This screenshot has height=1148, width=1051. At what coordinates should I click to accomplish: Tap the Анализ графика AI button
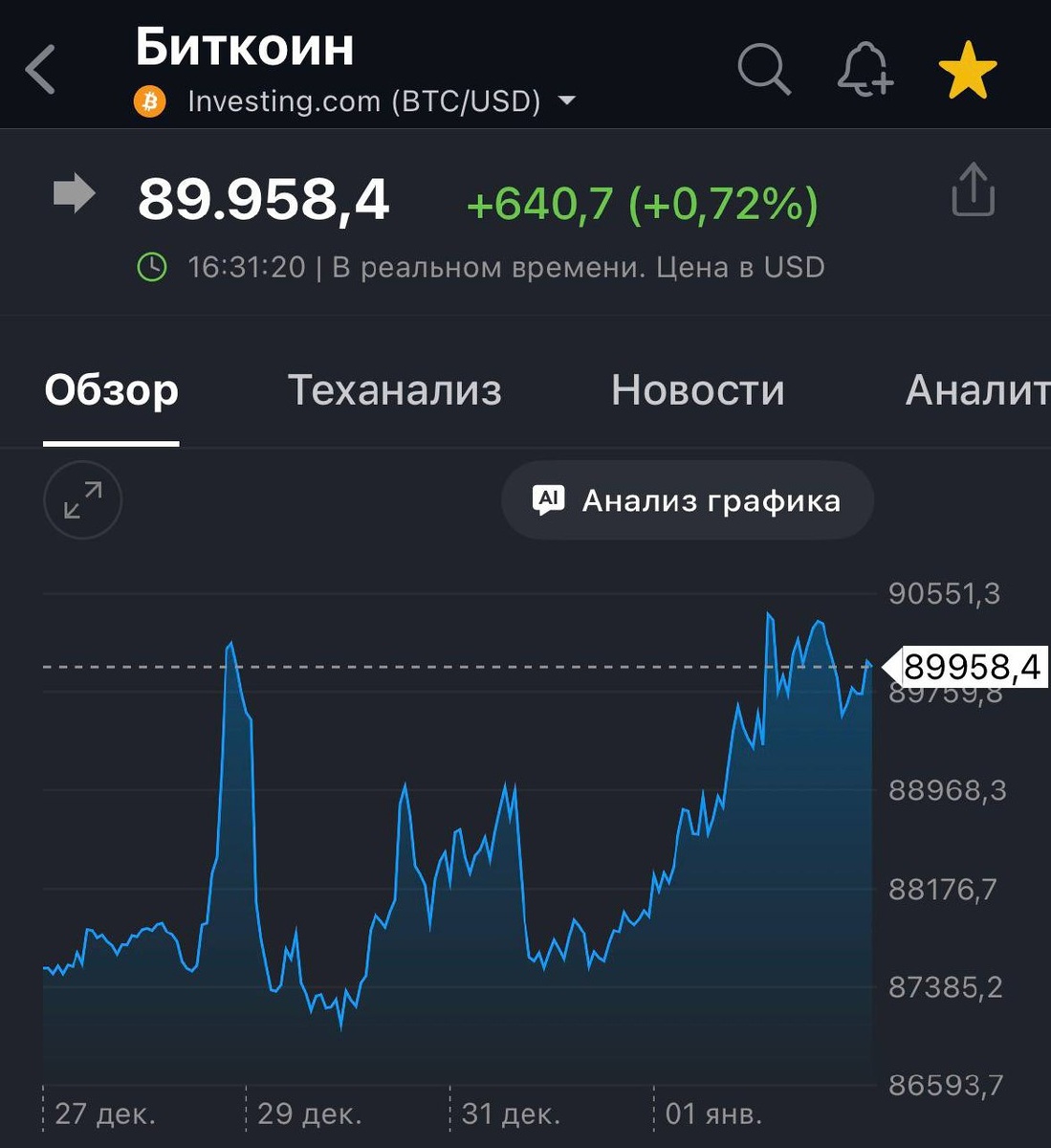pyautogui.click(x=687, y=500)
